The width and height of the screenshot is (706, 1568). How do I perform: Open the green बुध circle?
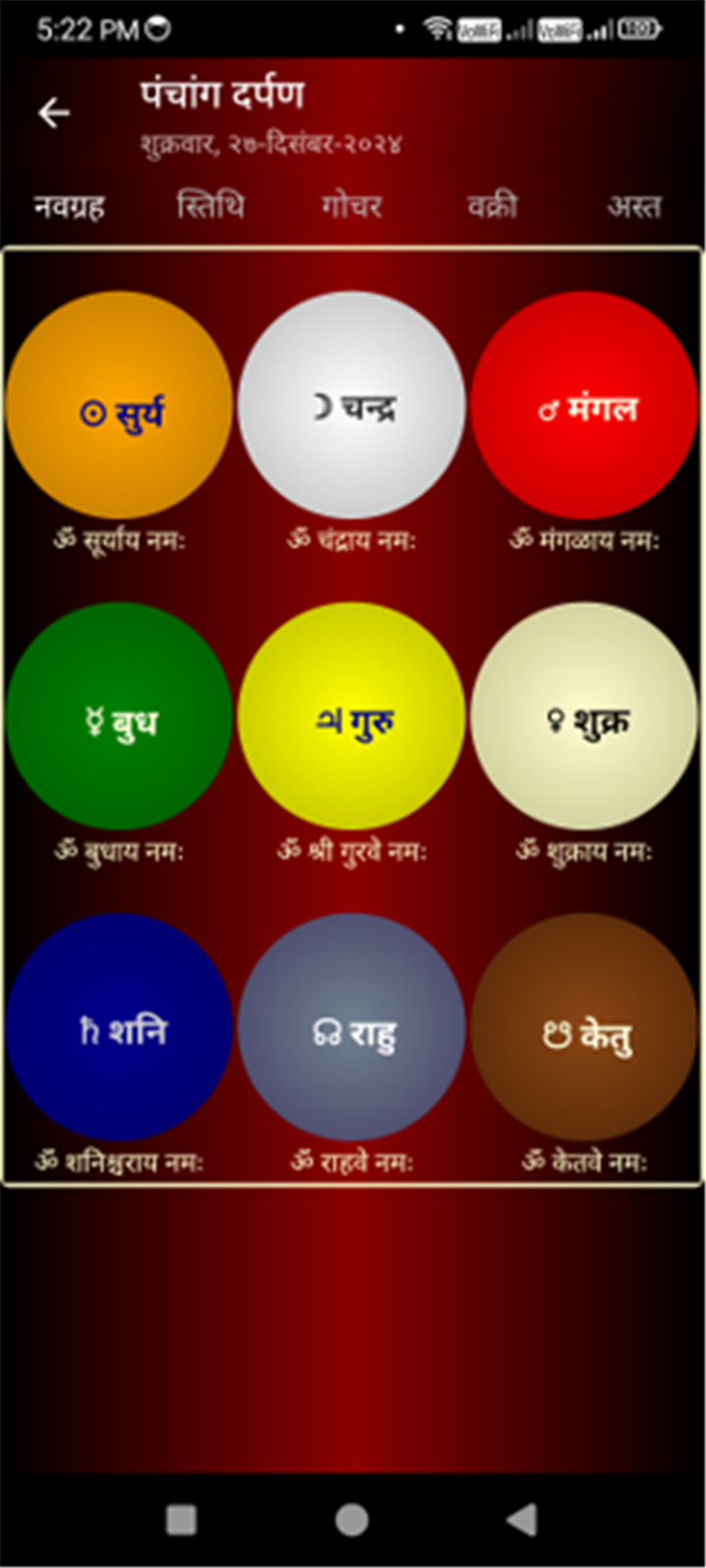click(x=120, y=716)
